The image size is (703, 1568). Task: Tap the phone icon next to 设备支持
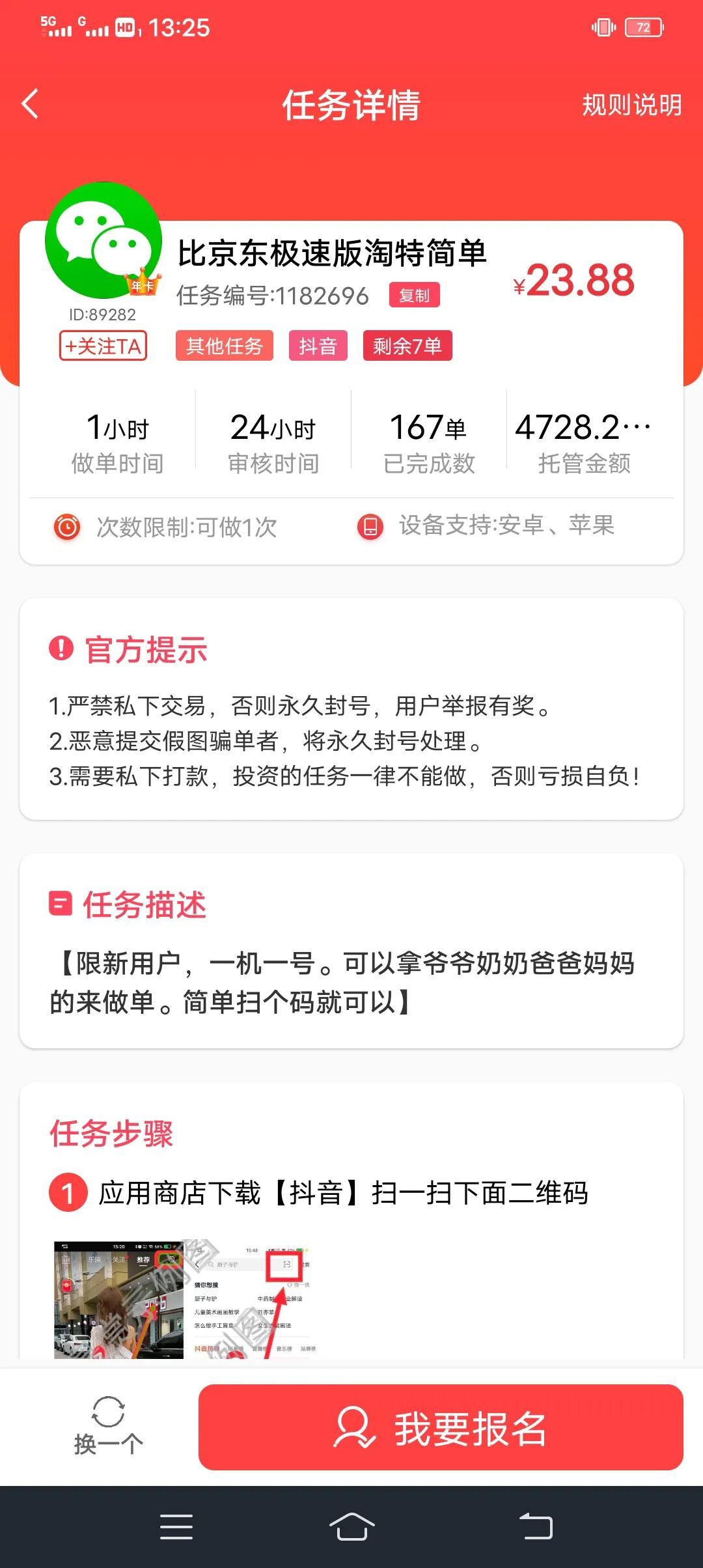click(370, 528)
